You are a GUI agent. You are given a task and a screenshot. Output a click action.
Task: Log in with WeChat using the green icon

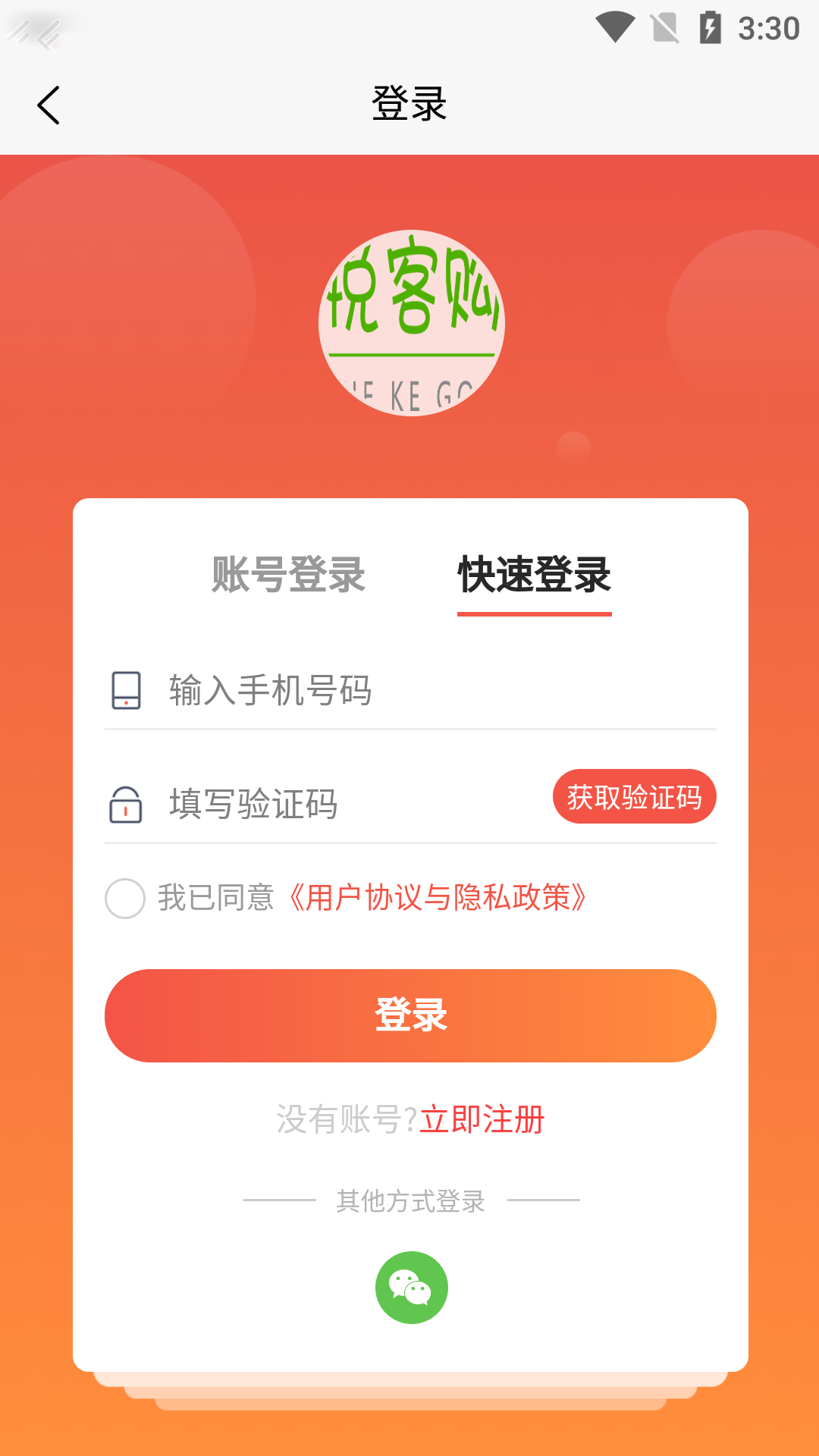(x=409, y=1287)
